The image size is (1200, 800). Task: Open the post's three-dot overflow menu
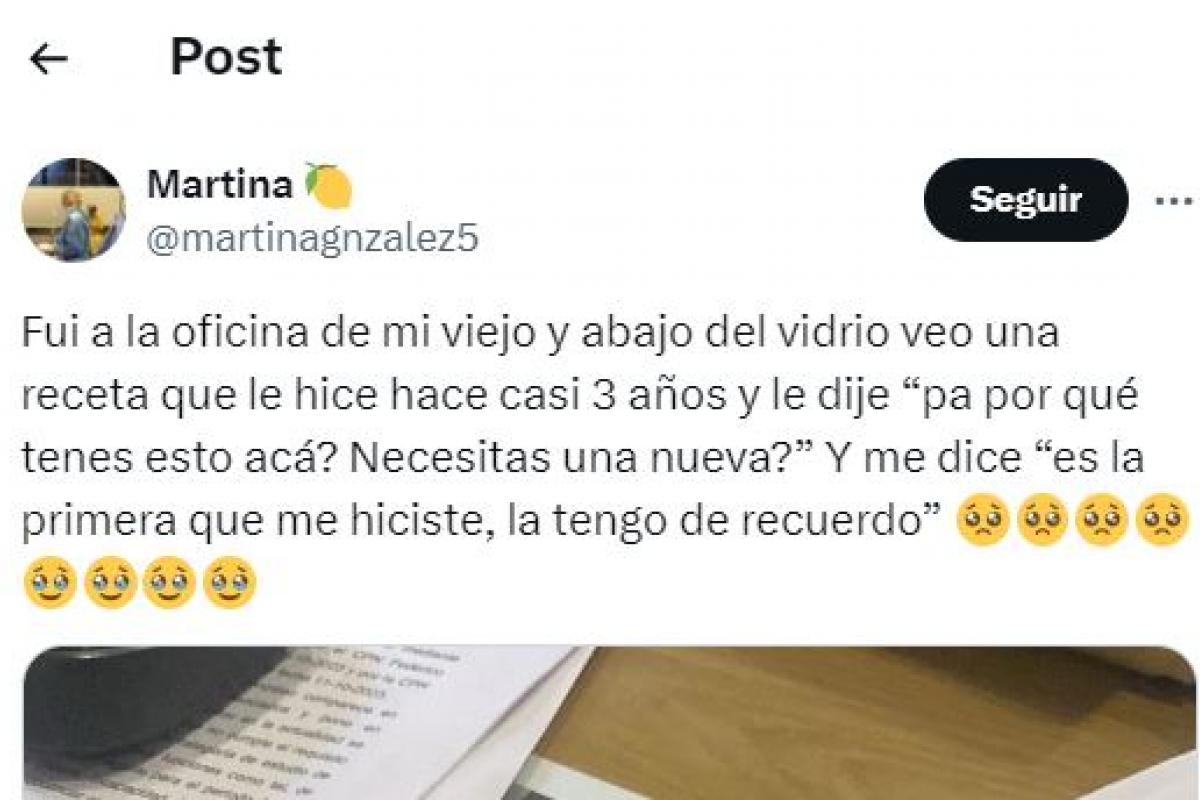(x=1176, y=201)
